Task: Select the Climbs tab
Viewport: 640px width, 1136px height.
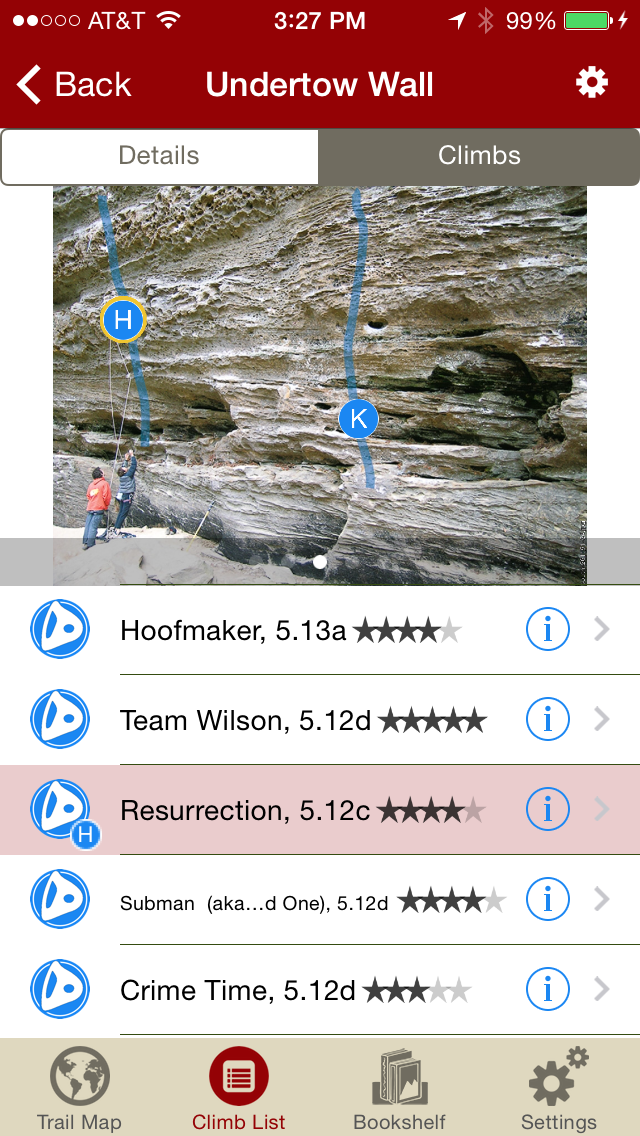Action: tap(479, 156)
